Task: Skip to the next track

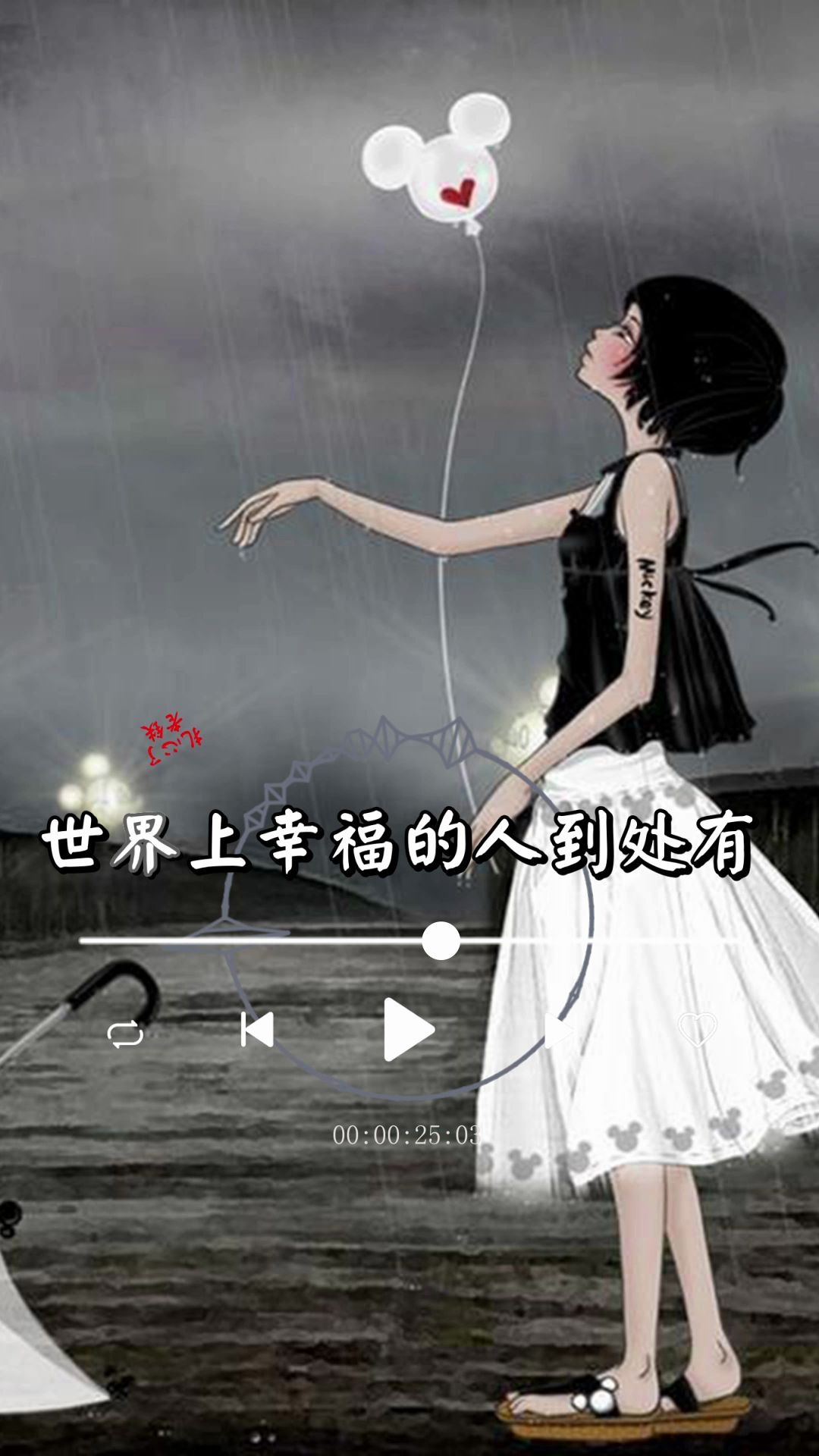Action: (x=561, y=1030)
